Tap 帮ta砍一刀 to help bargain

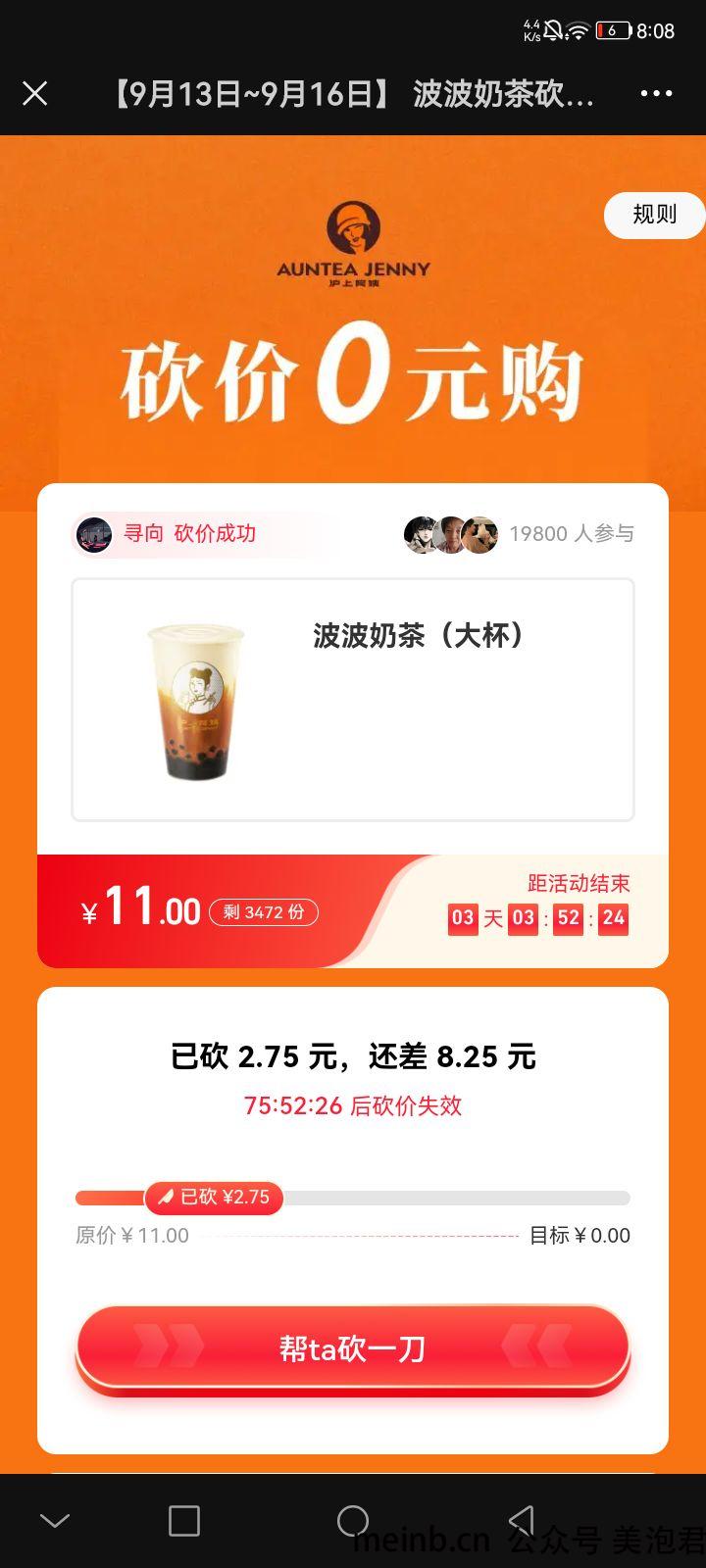tap(353, 1348)
